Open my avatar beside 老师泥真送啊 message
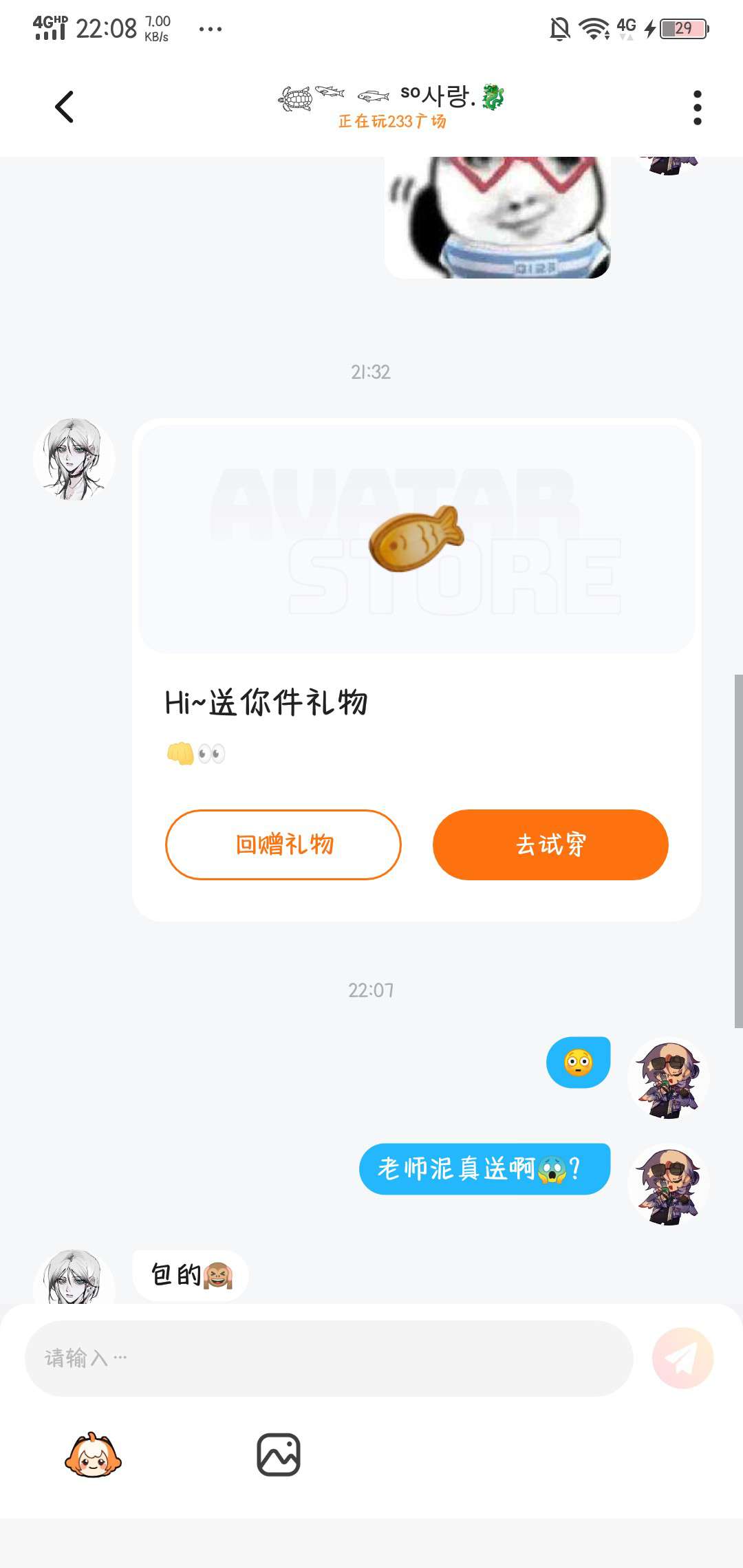Screen dimensions: 743x1568 click(668, 1184)
